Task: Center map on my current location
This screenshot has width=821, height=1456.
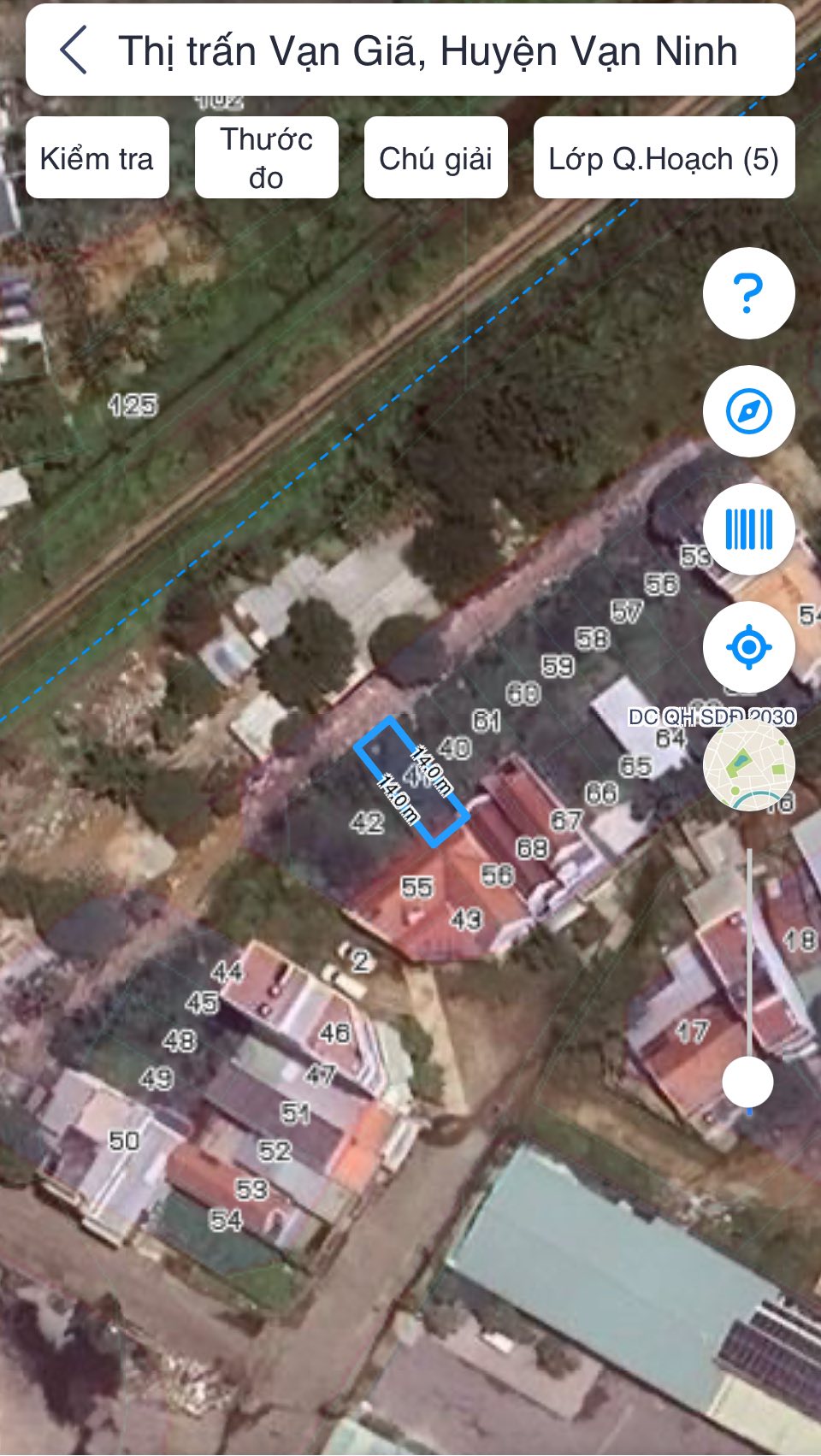Action: (x=748, y=647)
